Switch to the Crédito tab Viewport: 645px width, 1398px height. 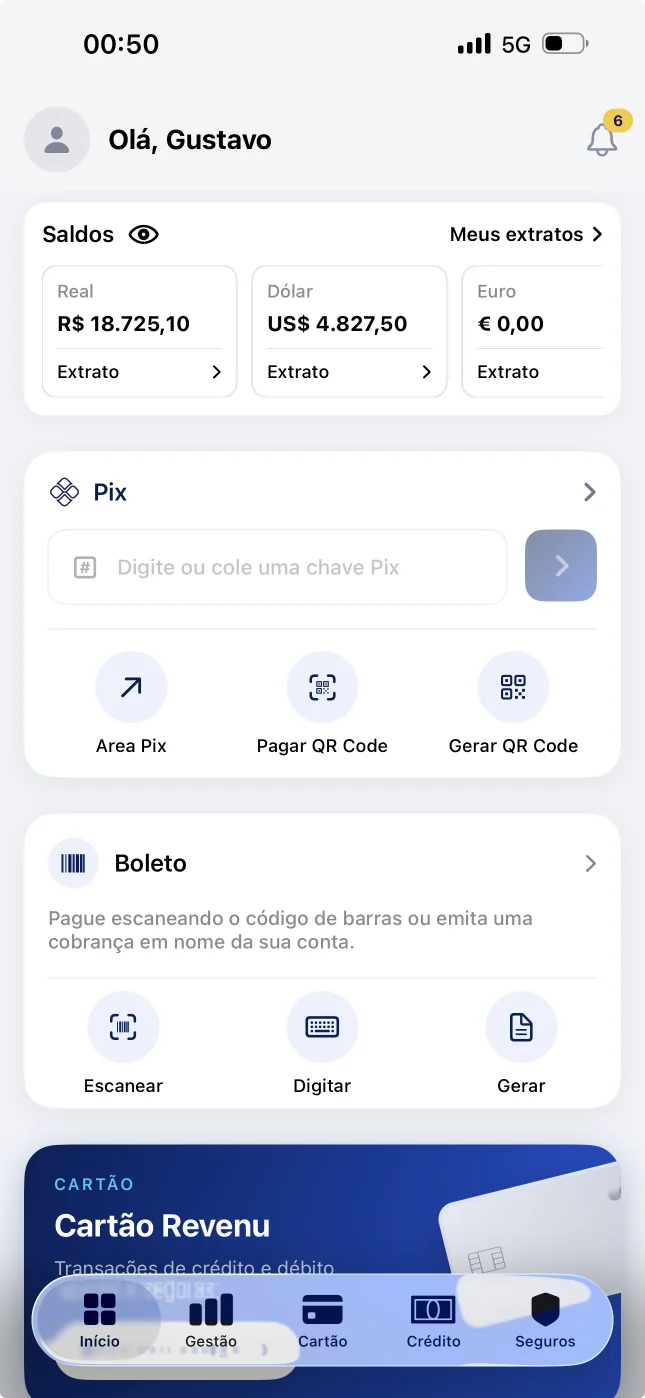coord(433,1320)
